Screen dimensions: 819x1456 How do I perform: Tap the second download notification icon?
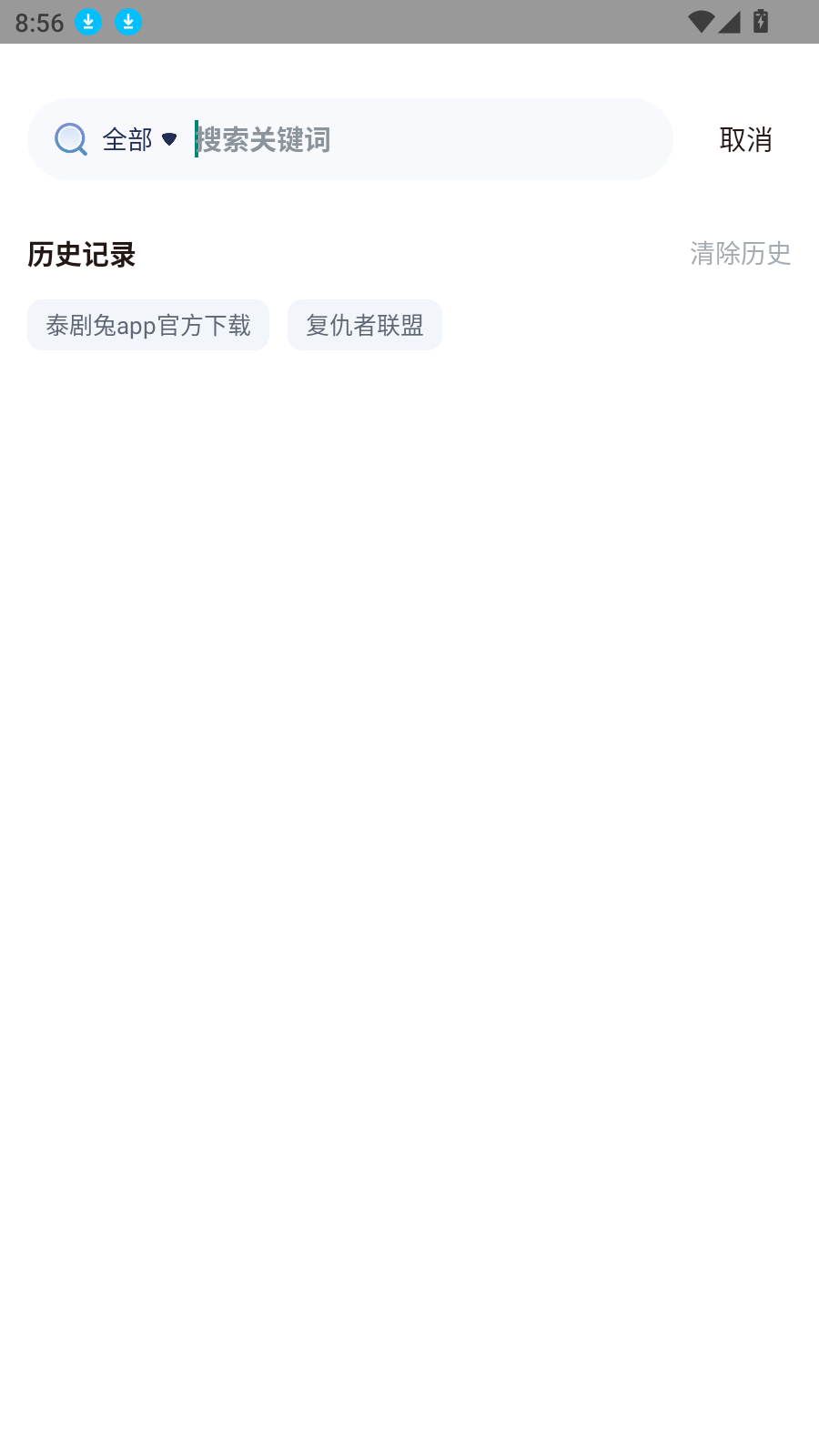[128, 22]
